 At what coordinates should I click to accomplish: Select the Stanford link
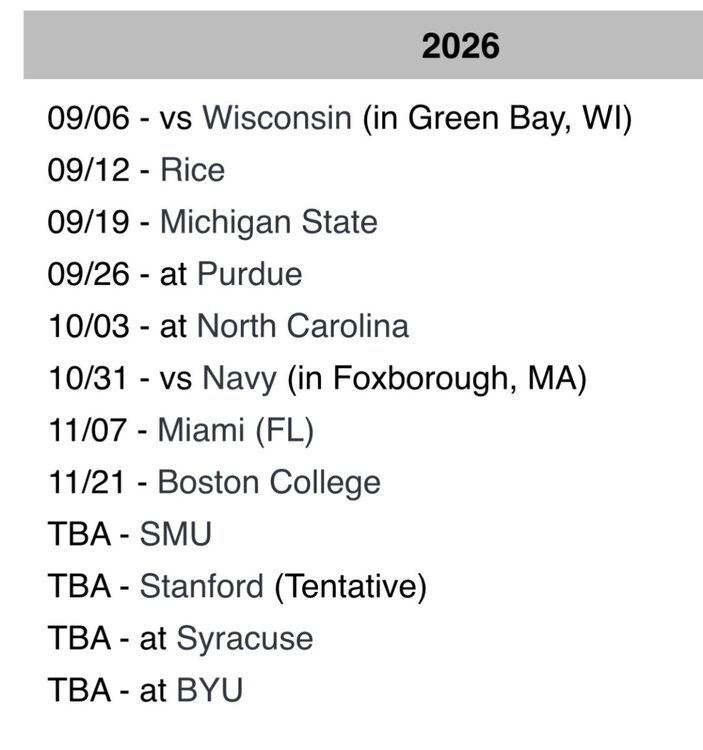point(202,586)
